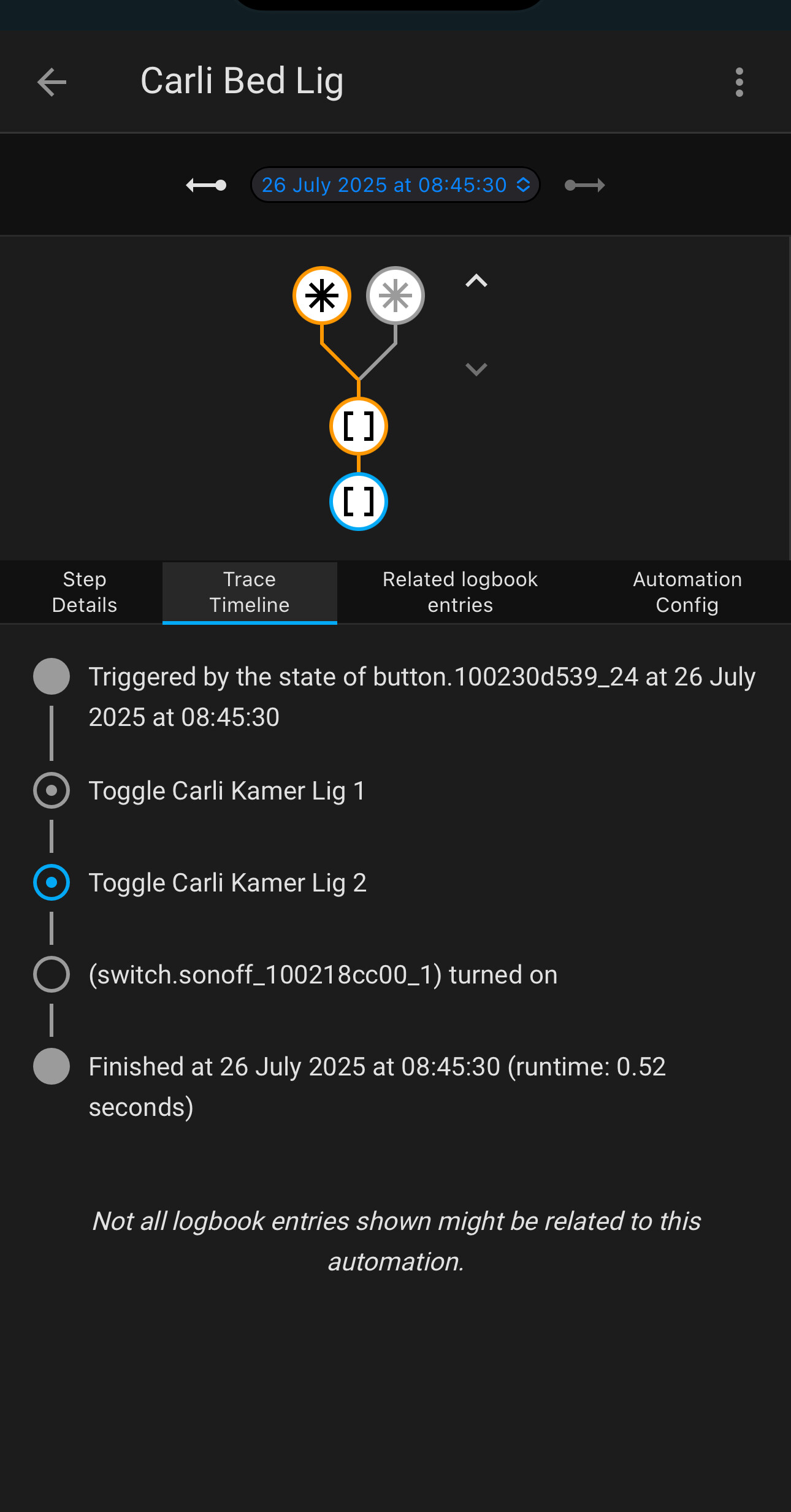Go to the older trace arrow

(x=207, y=185)
